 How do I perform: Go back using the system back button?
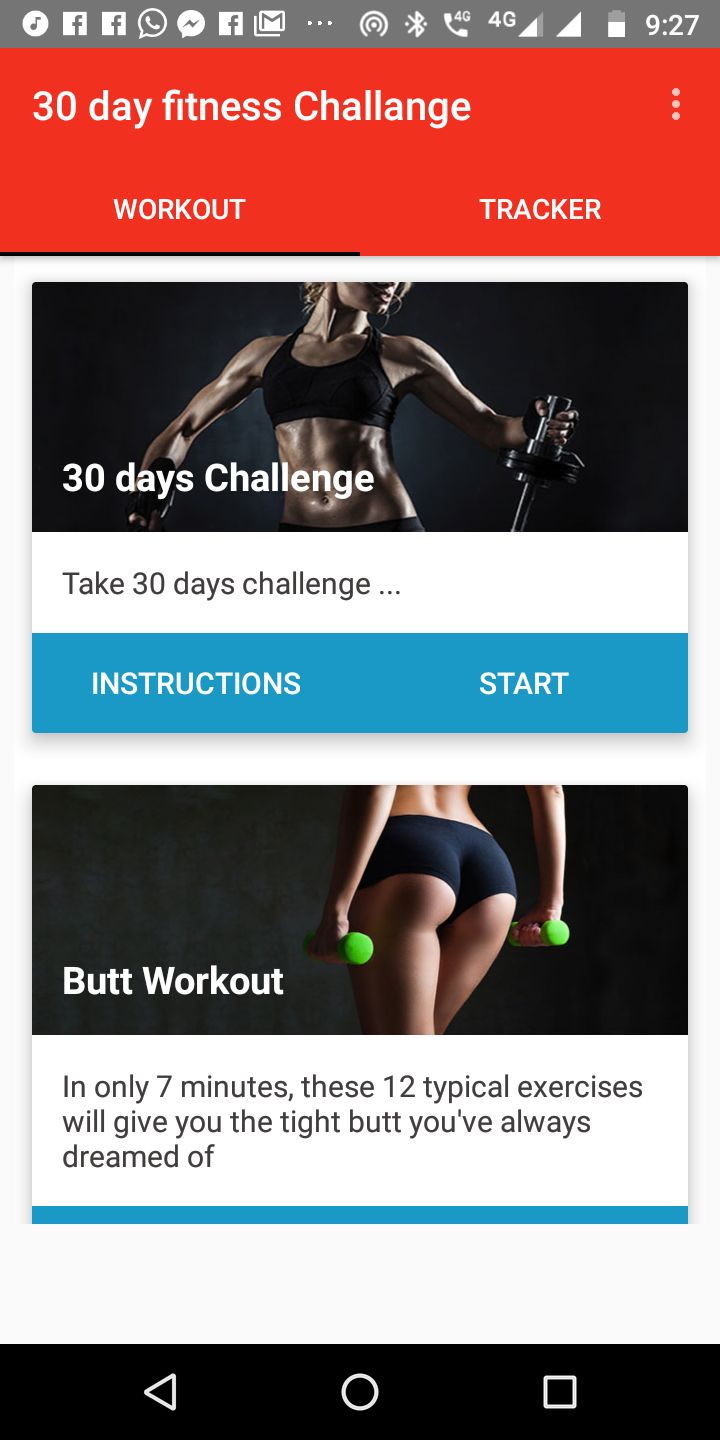pyautogui.click(x=160, y=1391)
